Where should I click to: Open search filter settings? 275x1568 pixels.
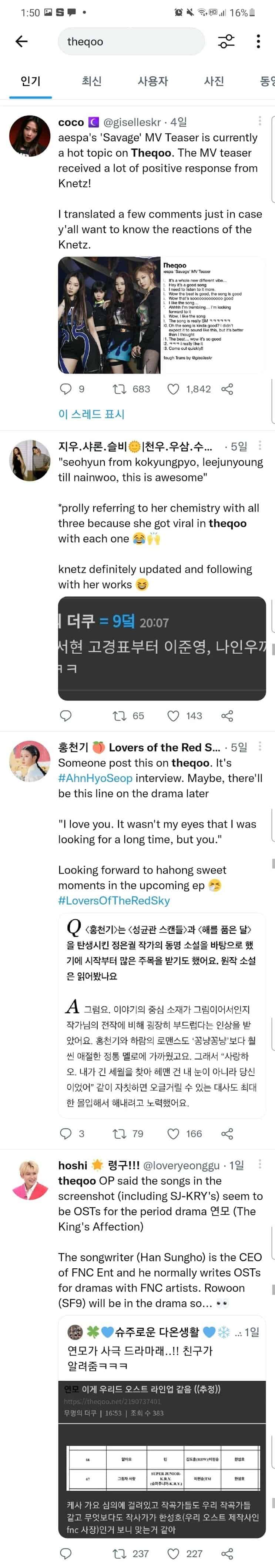(226, 41)
